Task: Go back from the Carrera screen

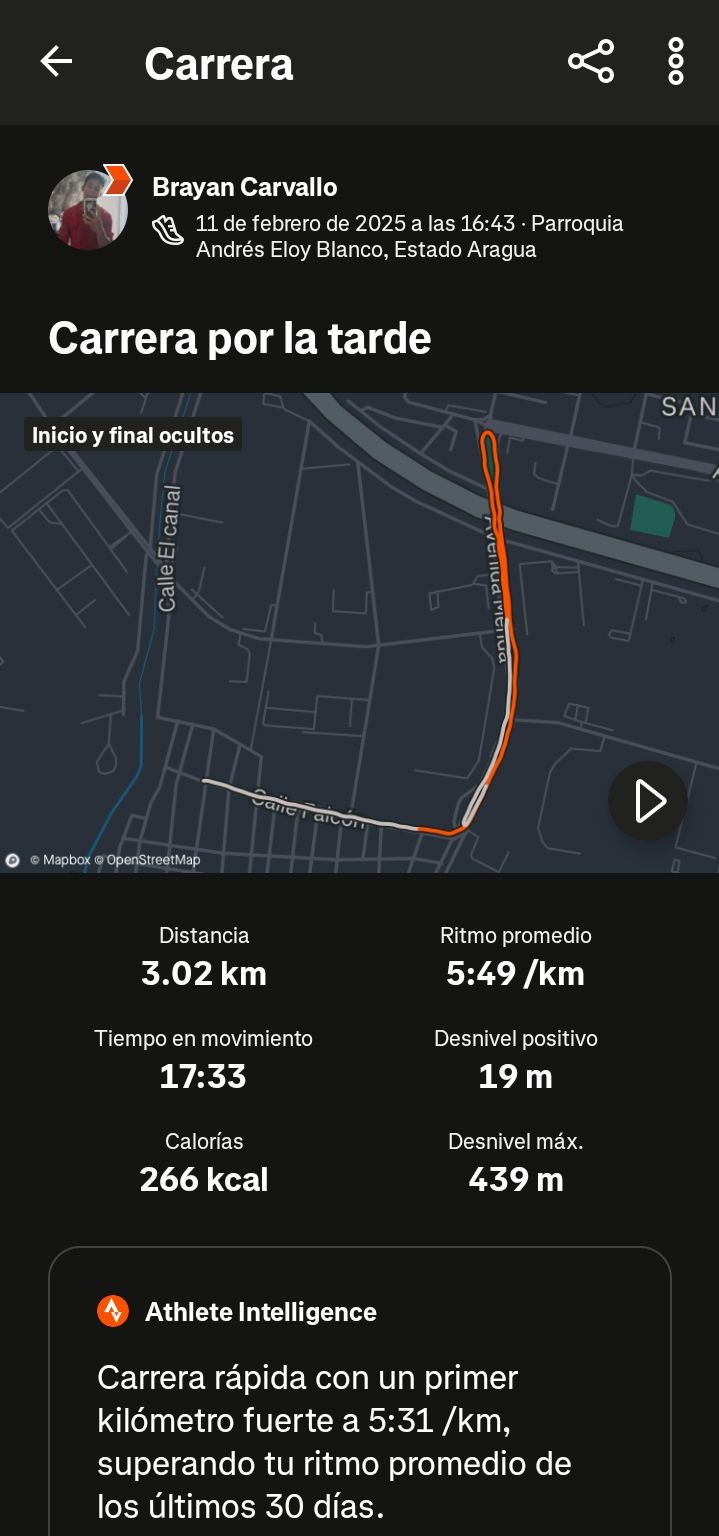Action: 56,62
